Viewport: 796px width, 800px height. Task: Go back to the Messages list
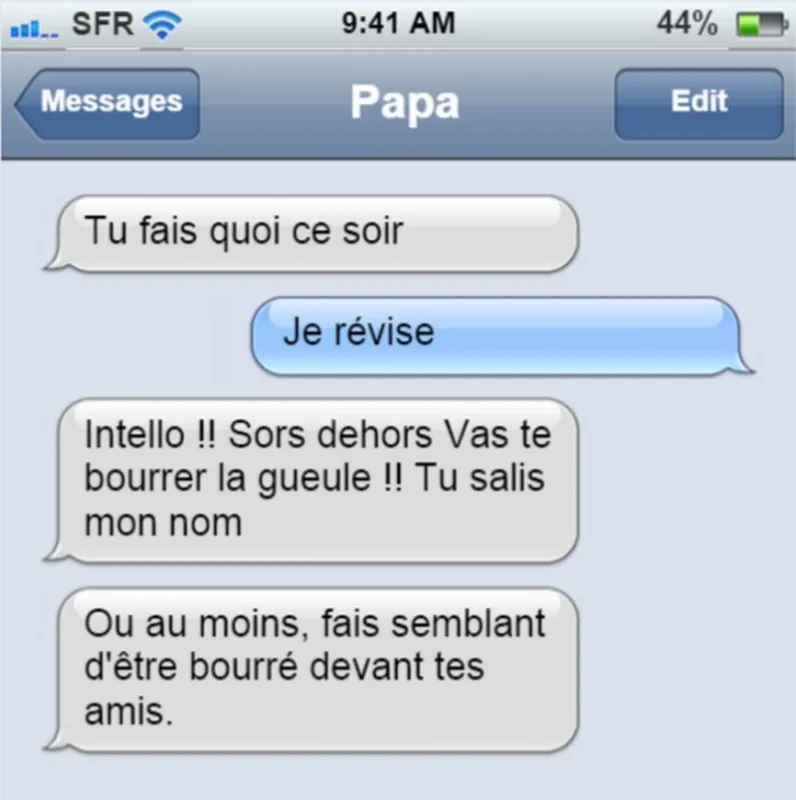[108, 103]
